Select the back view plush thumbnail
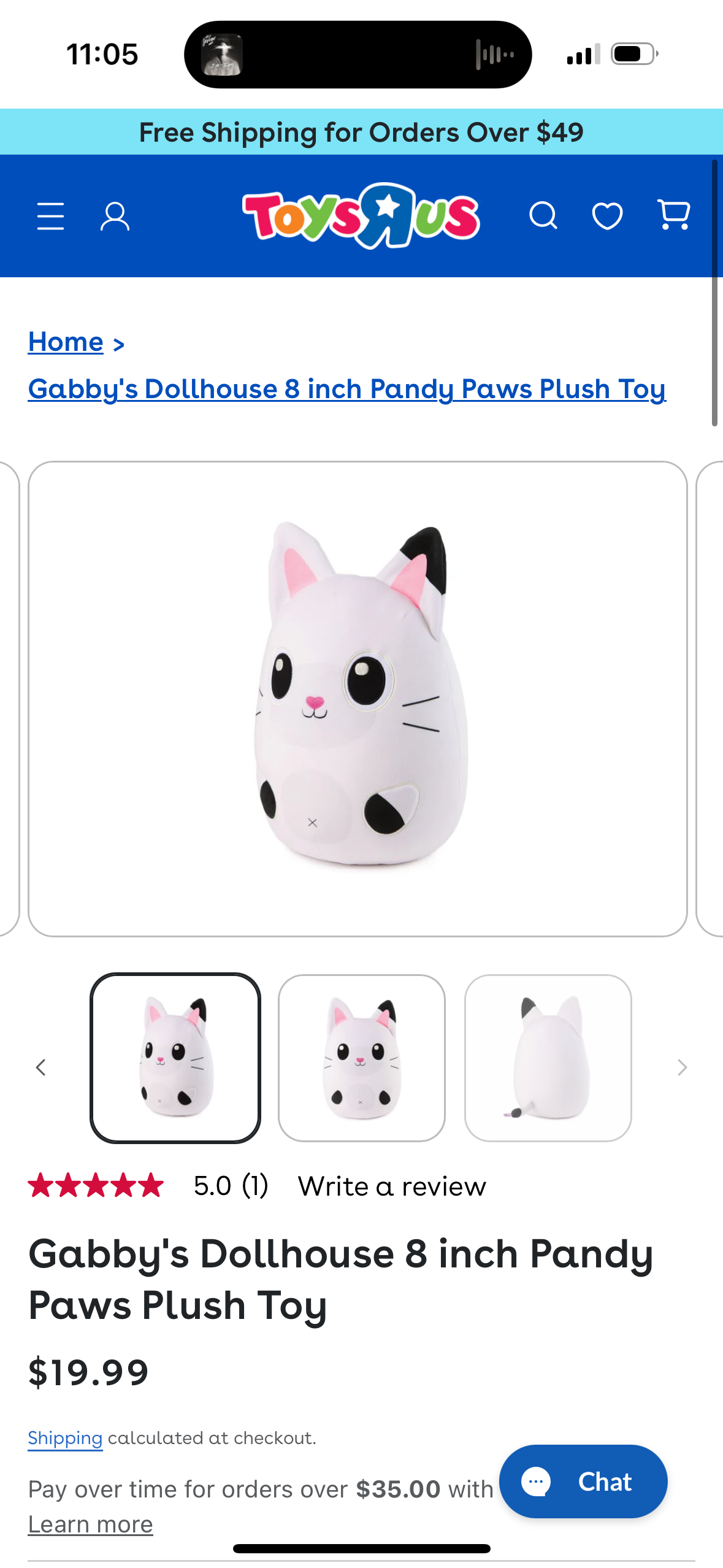This screenshot has width=723, height=1568. click(548, 1058)
